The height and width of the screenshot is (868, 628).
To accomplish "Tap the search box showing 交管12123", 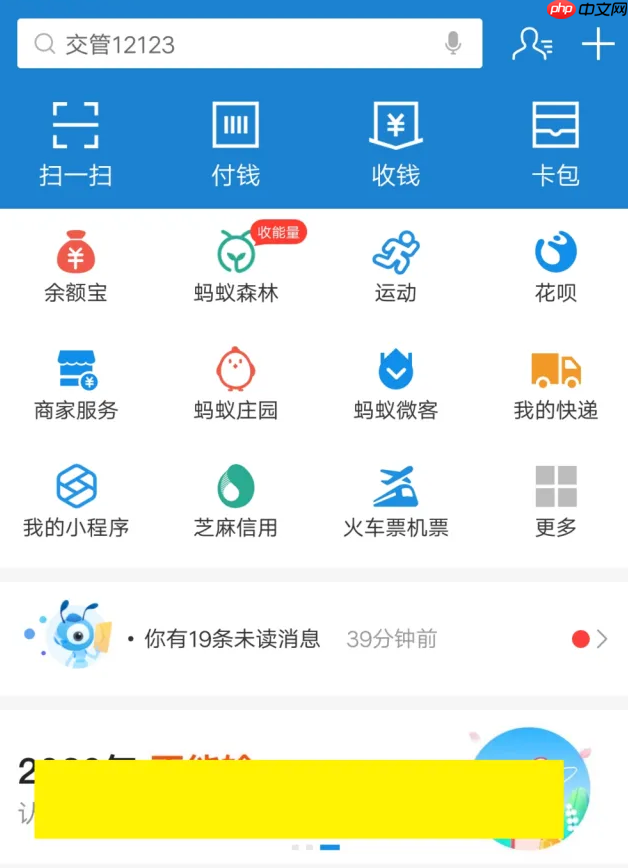I will pyautogui.click(x=240, y=44).
